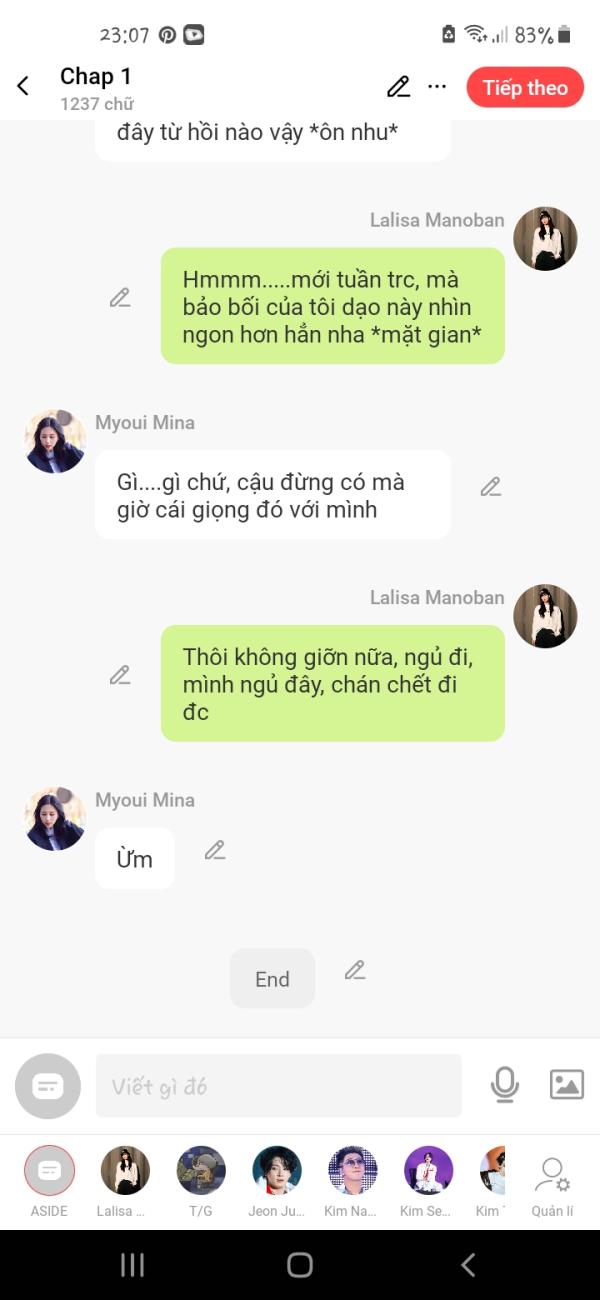
Task: Go back from Chap 1
Action: pyautogui.click(x=23, y=87)
